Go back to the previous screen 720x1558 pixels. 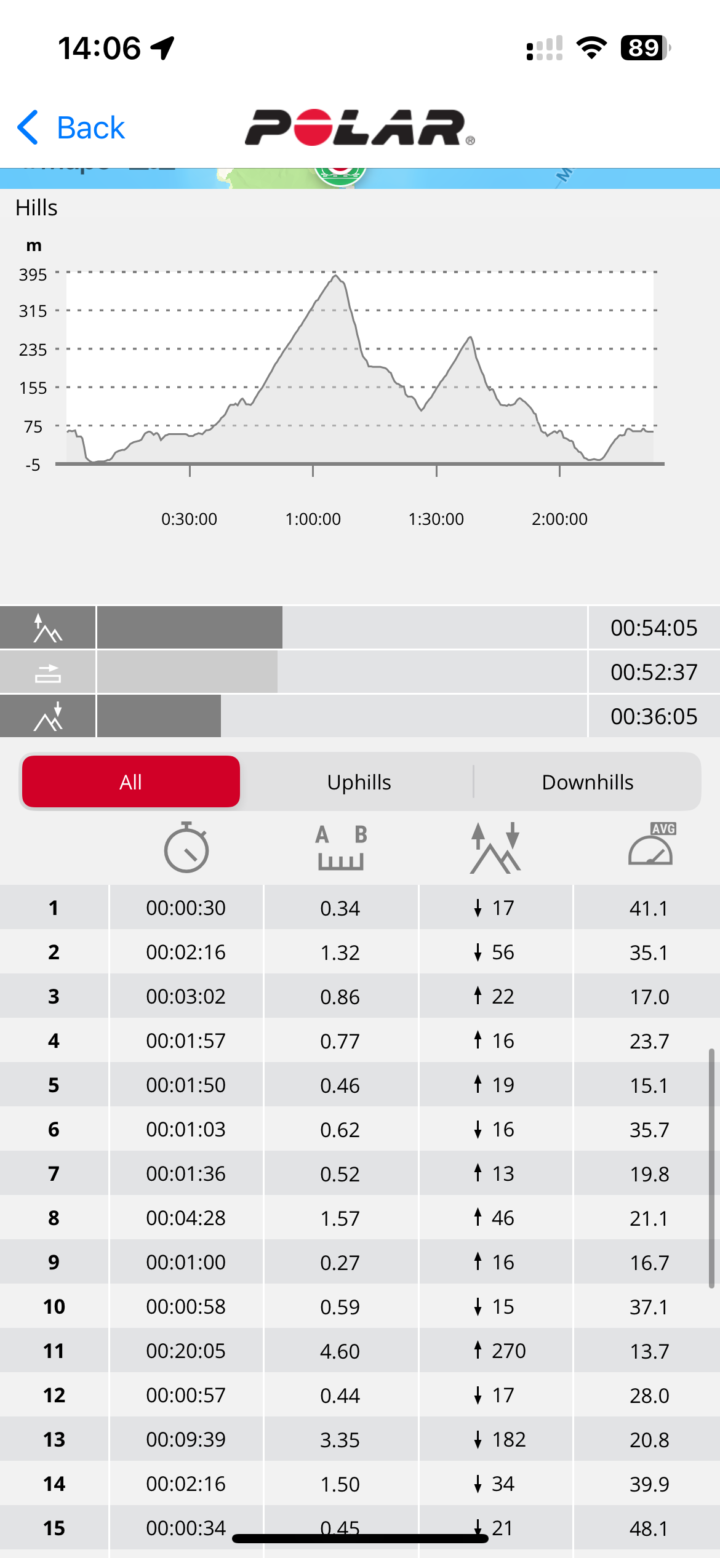tap(71, 128)
